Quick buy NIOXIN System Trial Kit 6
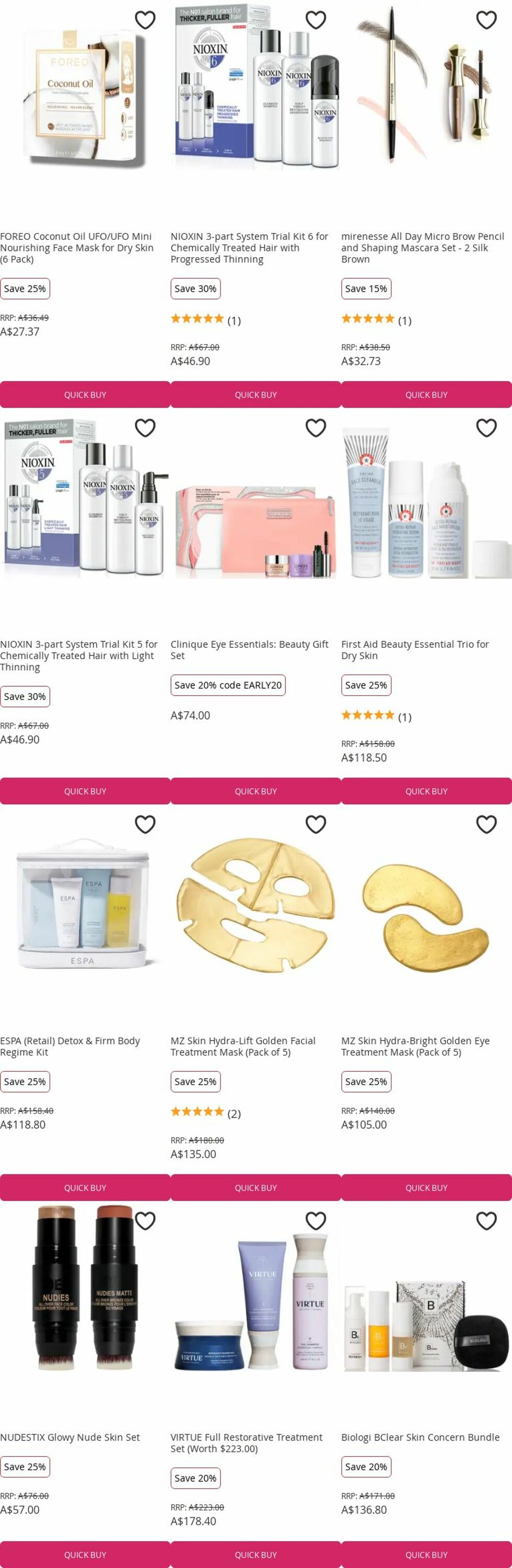The width and height of the screenshot is (512, 1568). 255,395
